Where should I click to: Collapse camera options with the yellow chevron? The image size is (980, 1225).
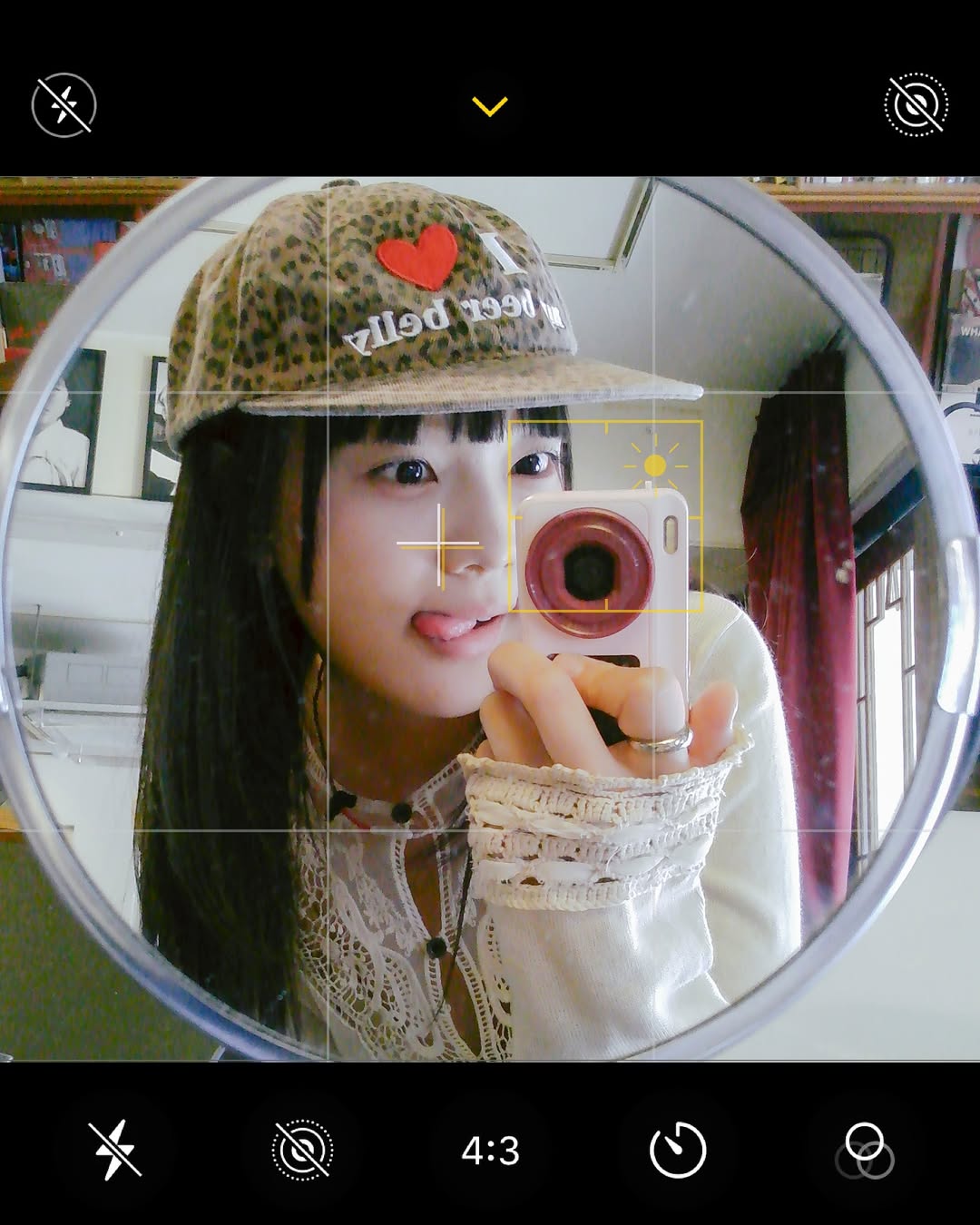(490, 107)
